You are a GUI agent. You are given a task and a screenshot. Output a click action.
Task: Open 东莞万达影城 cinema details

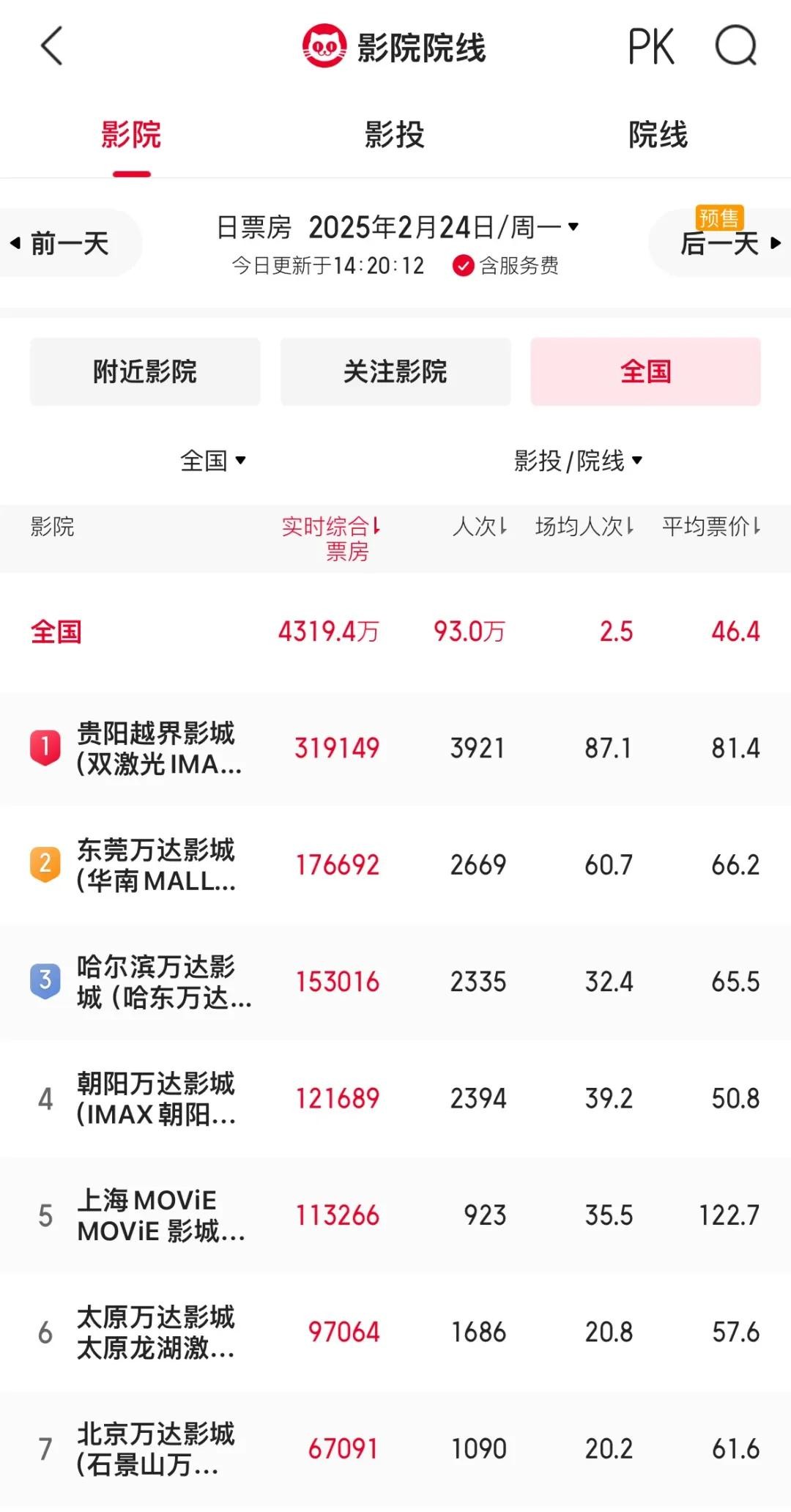[x=157, y=865]
